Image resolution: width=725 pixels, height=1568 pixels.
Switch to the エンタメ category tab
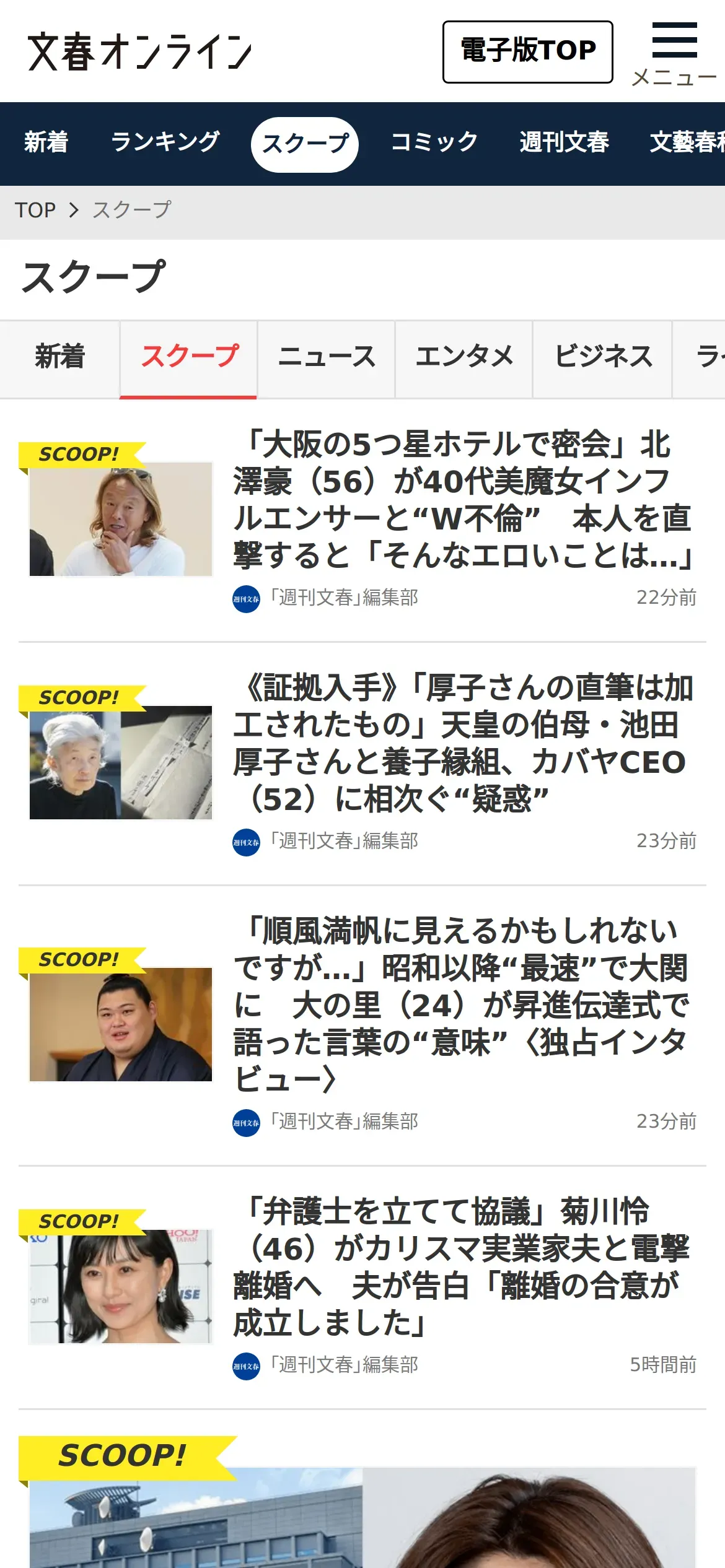(464, 359)
